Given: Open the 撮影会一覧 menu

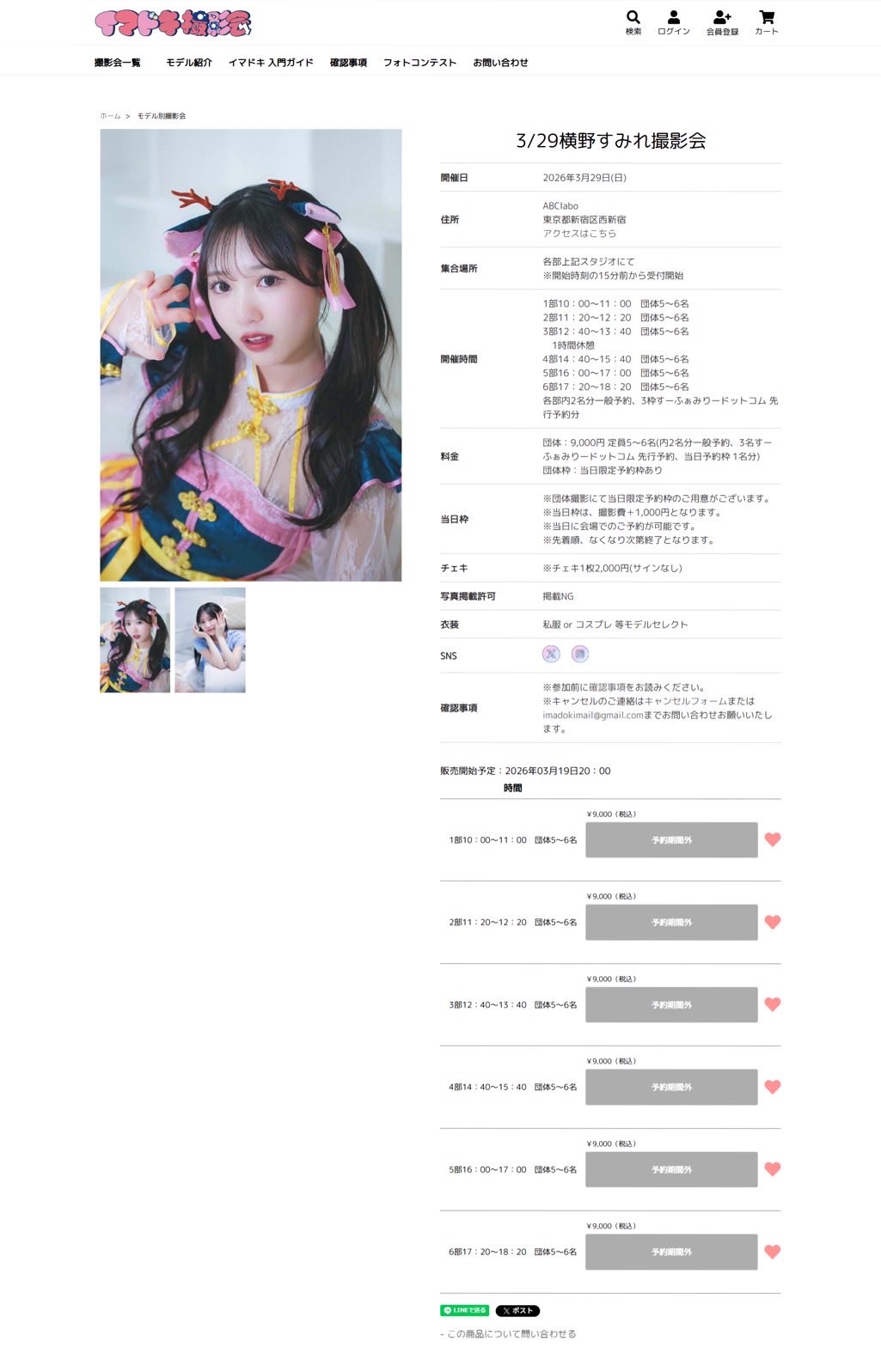Looking at the screenshot, I should pos(118,63).
